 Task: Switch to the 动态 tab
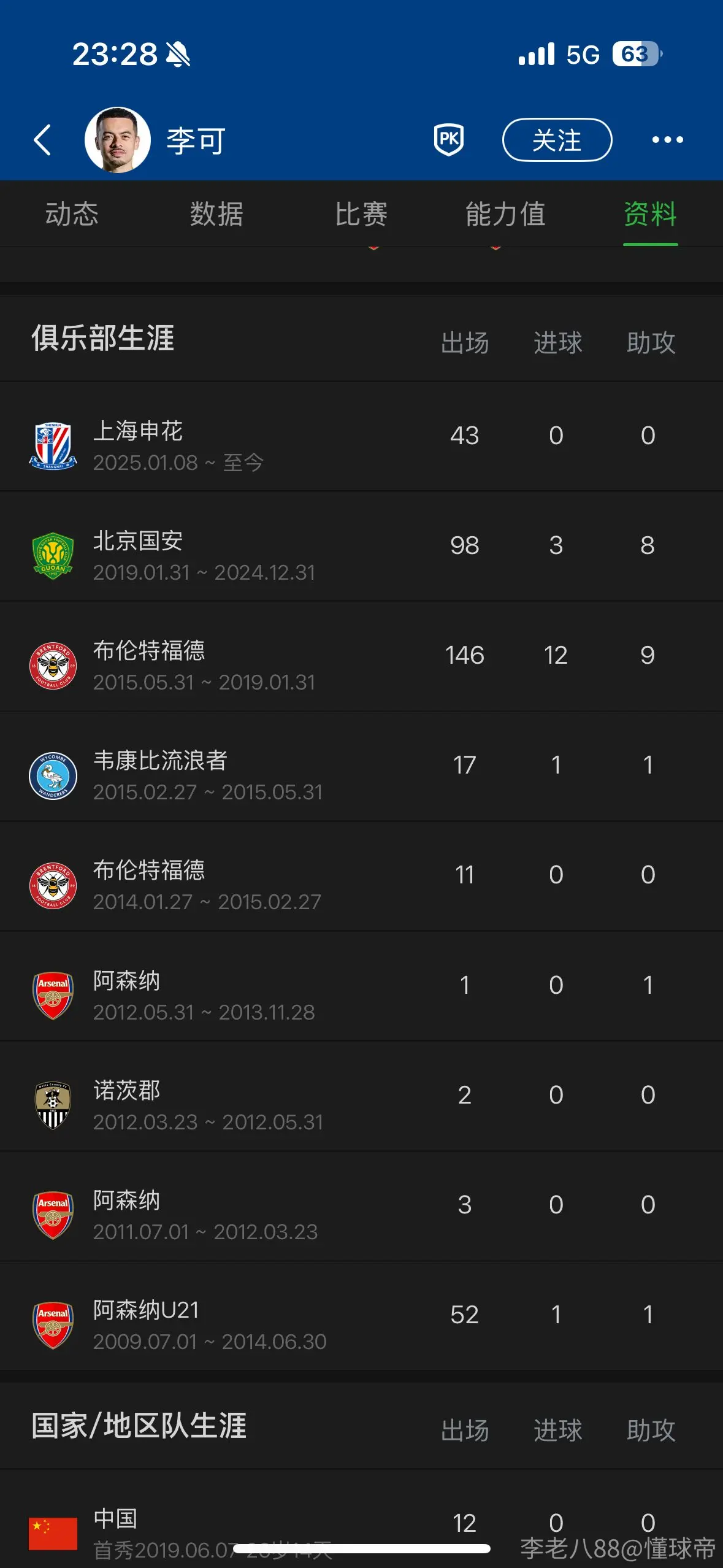coord(72,214)
